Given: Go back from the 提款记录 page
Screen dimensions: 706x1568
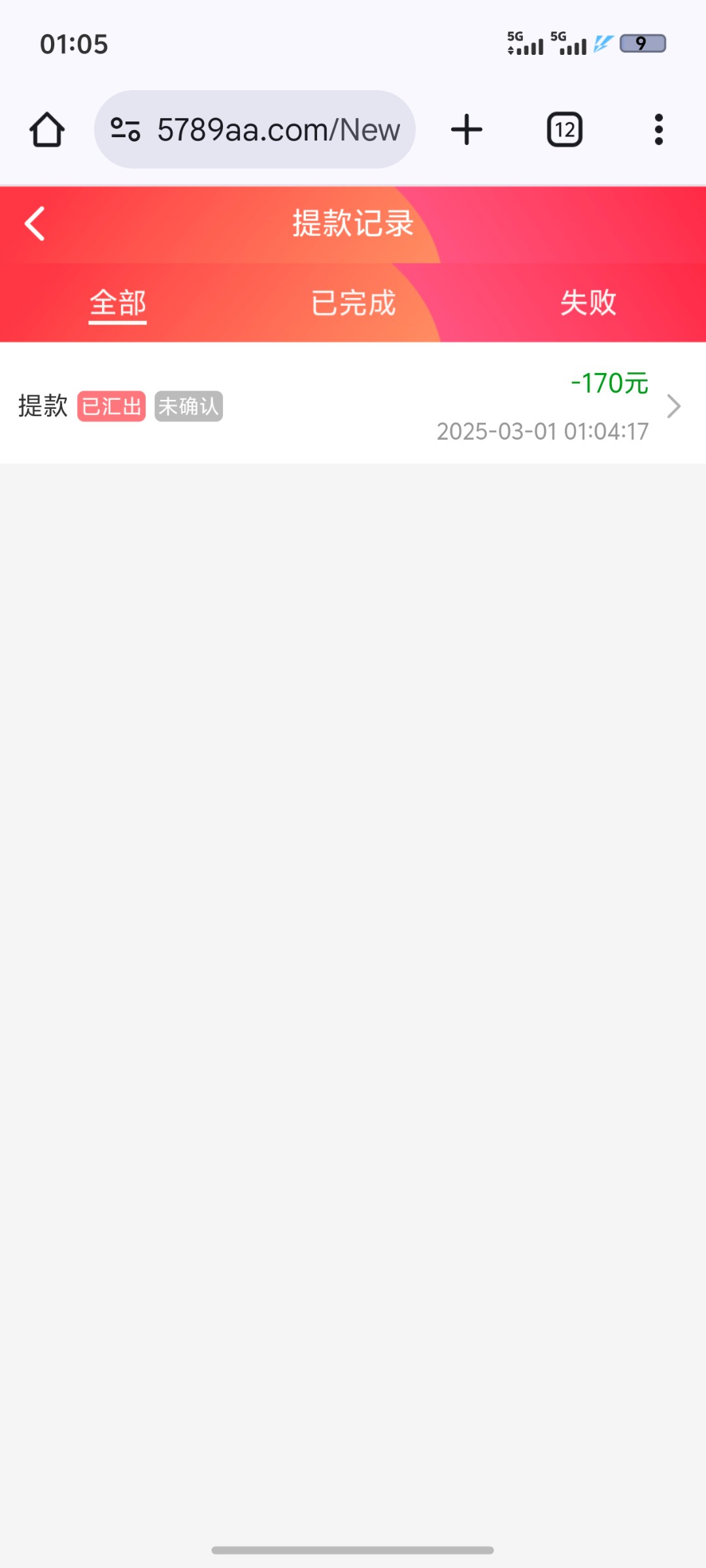Looking at the screenshot, I should (35, 224).
